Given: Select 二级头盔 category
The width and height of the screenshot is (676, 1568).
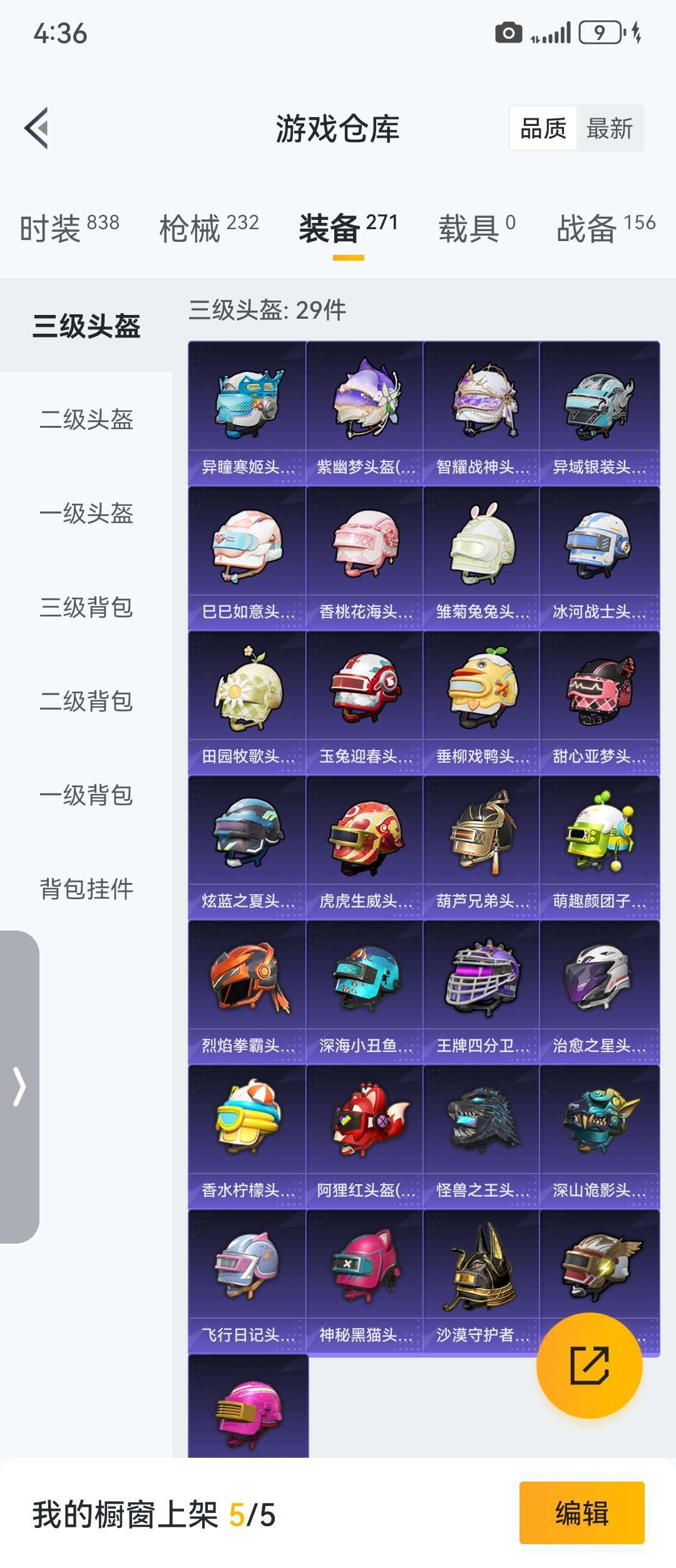Looking at the screenshot, I should pyautogui.click(x=86, y=420).
